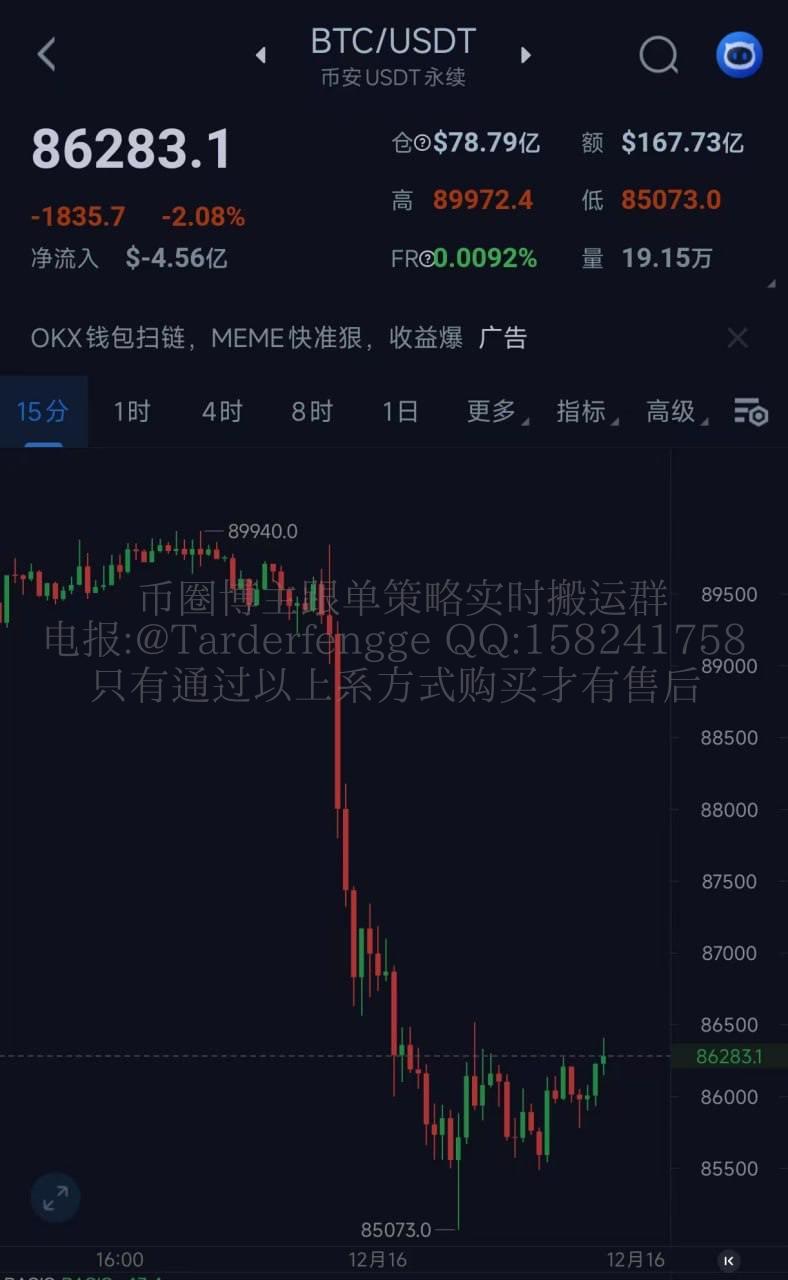Screen dimensions: 788x1280
Task: Switch to the previous trading pair
Action: 261,56
